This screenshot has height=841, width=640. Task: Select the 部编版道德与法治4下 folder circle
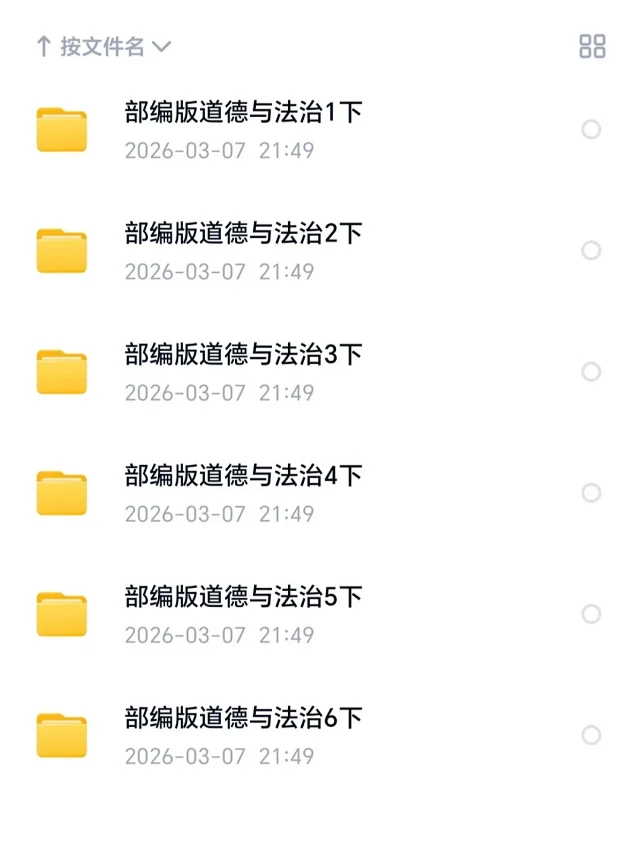(591, 493)
